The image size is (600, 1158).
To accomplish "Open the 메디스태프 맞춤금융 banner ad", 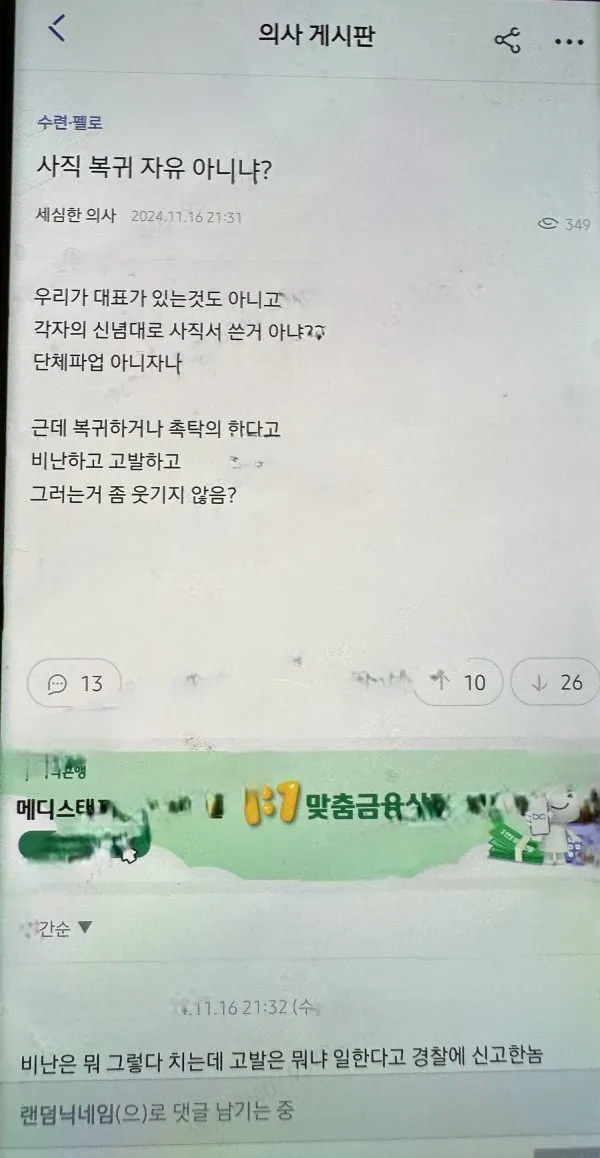I will [300, 808].
